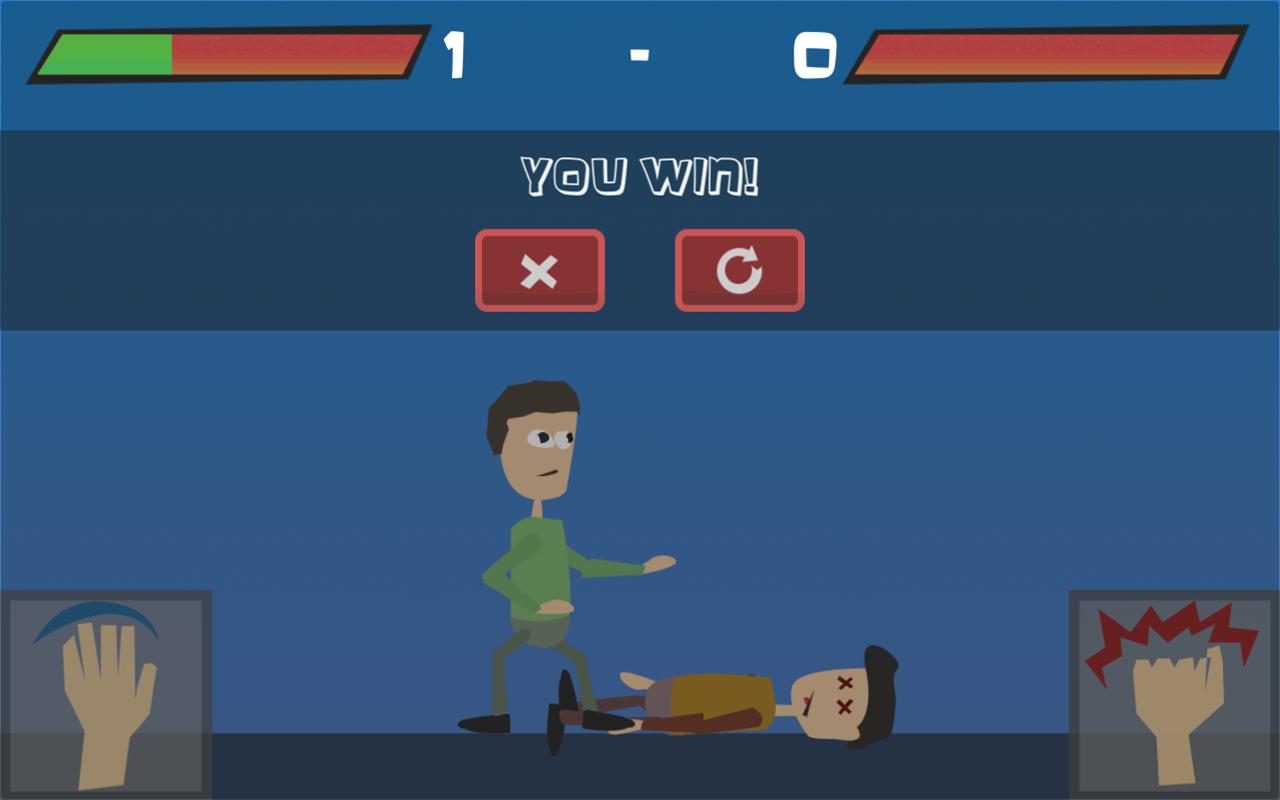
Task: Close the You Win dialog with X
Action: tap(539, 271)
